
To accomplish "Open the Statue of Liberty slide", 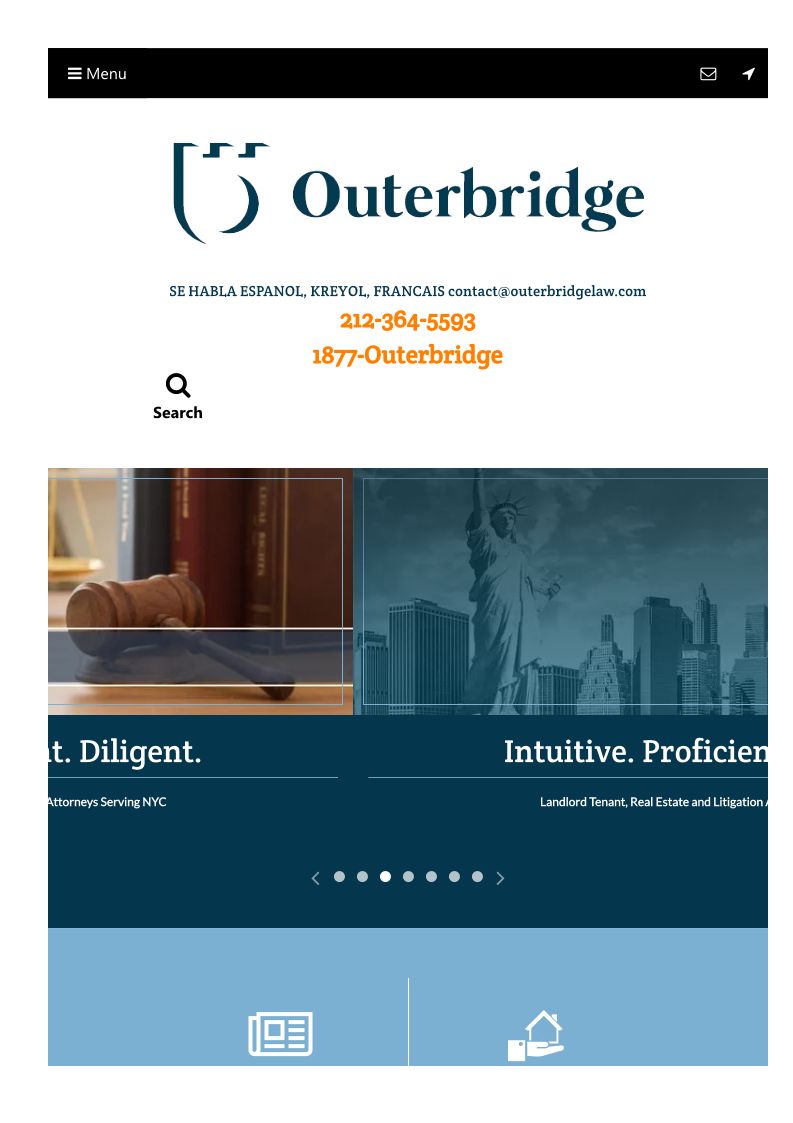I will 561,591.
